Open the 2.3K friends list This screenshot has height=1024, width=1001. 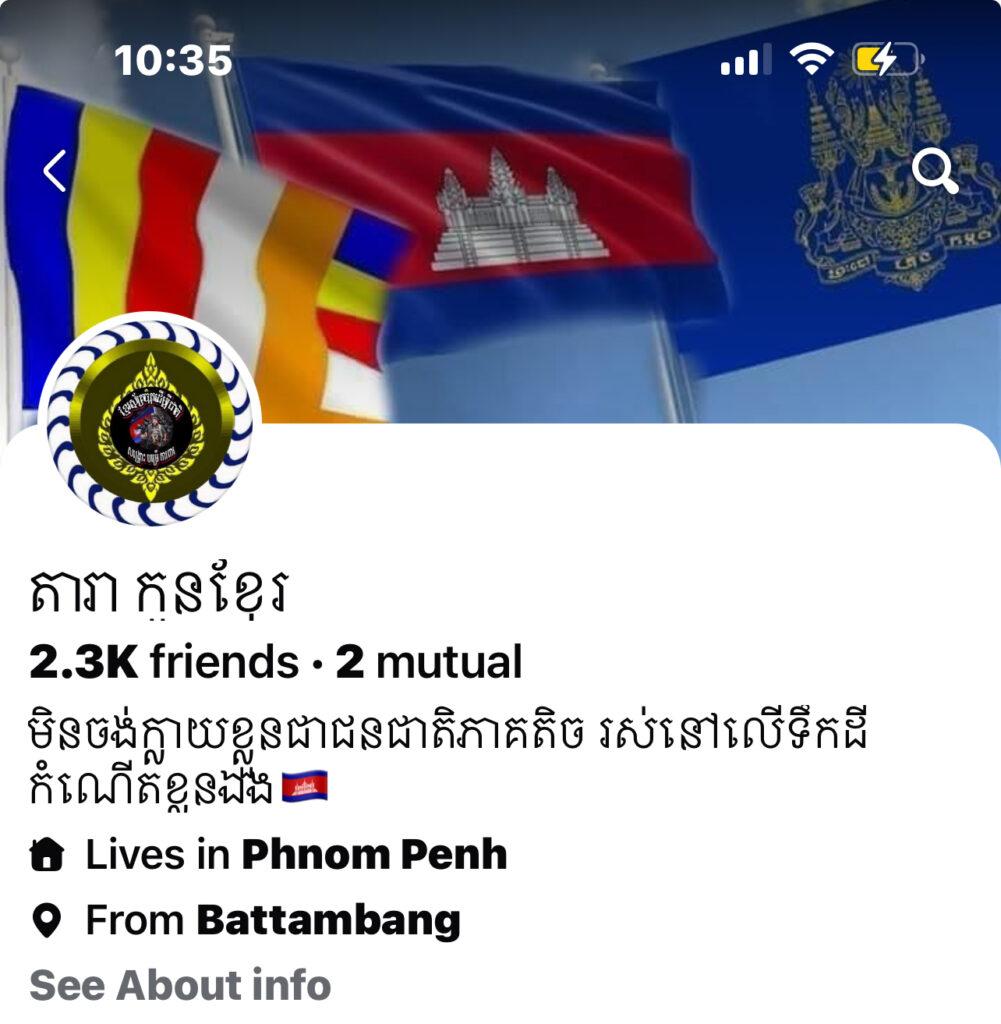pos(165,662)
